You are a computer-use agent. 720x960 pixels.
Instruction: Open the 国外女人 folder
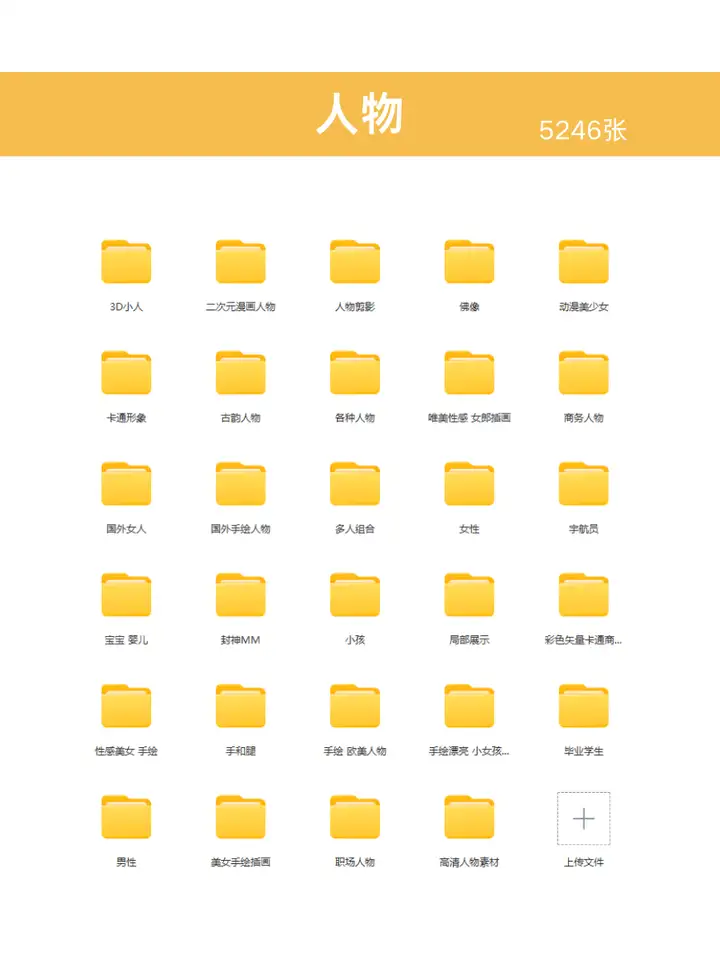click(125, 486)
